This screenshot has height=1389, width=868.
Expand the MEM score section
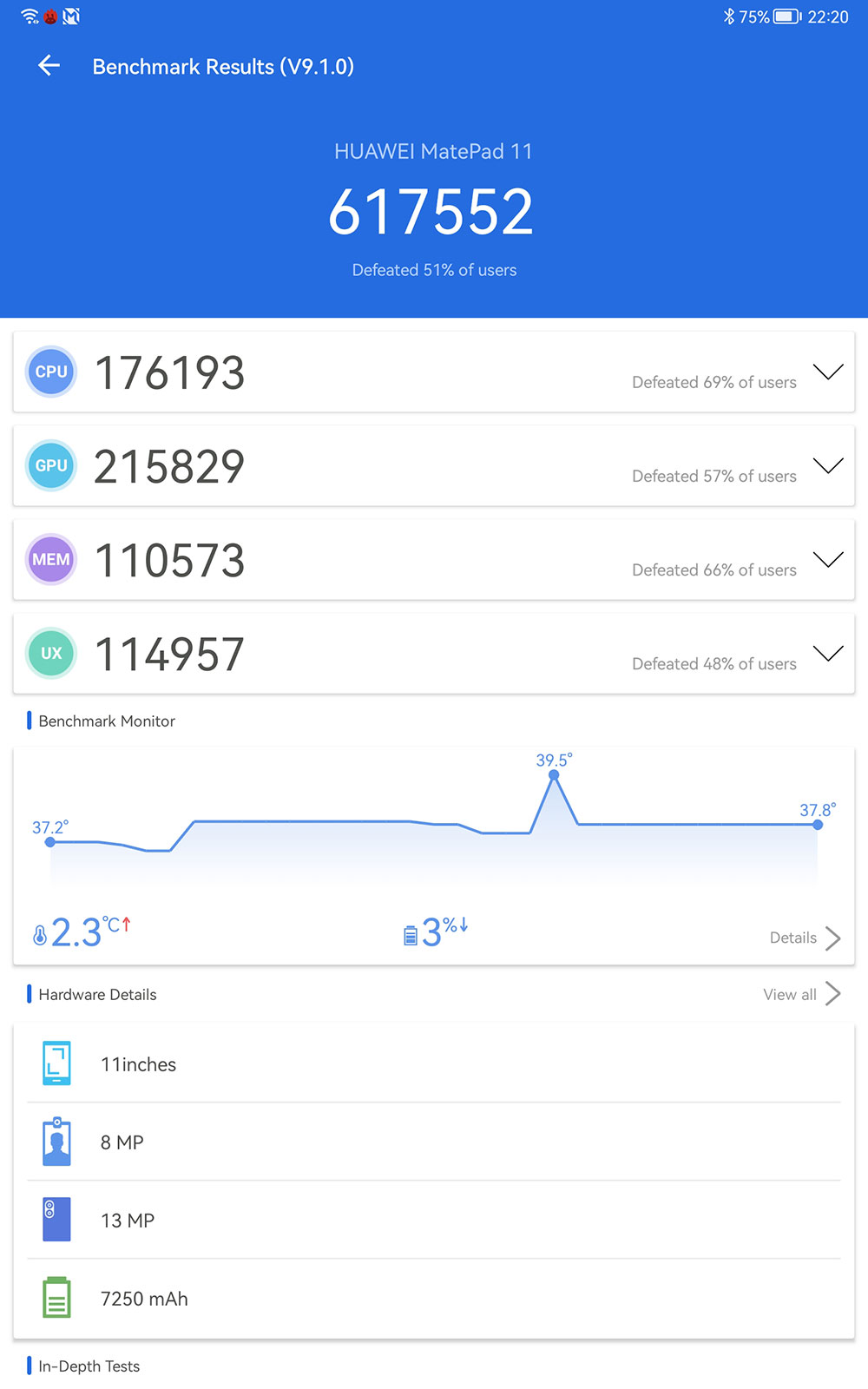coord(828,560)
